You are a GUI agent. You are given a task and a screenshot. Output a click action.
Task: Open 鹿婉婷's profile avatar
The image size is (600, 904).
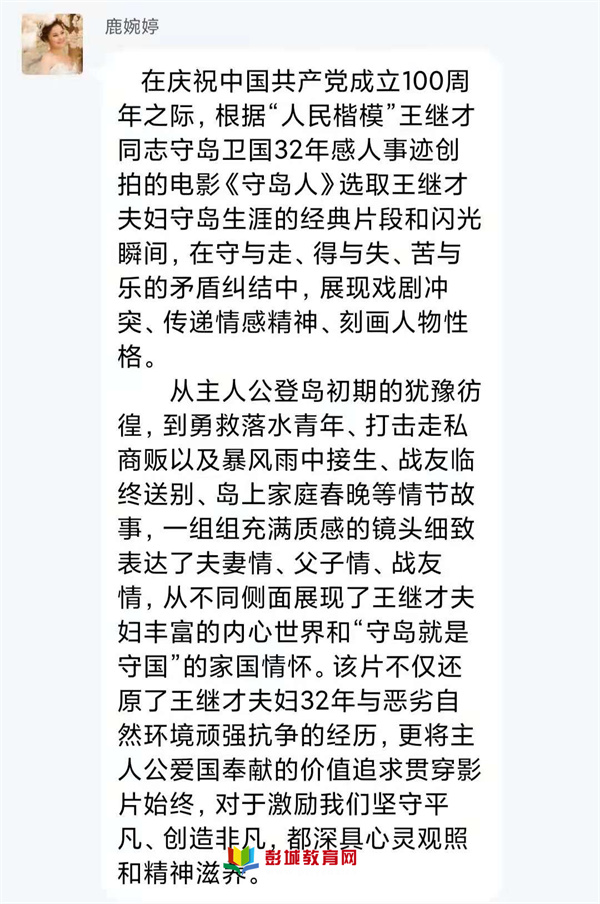(53, 44)
